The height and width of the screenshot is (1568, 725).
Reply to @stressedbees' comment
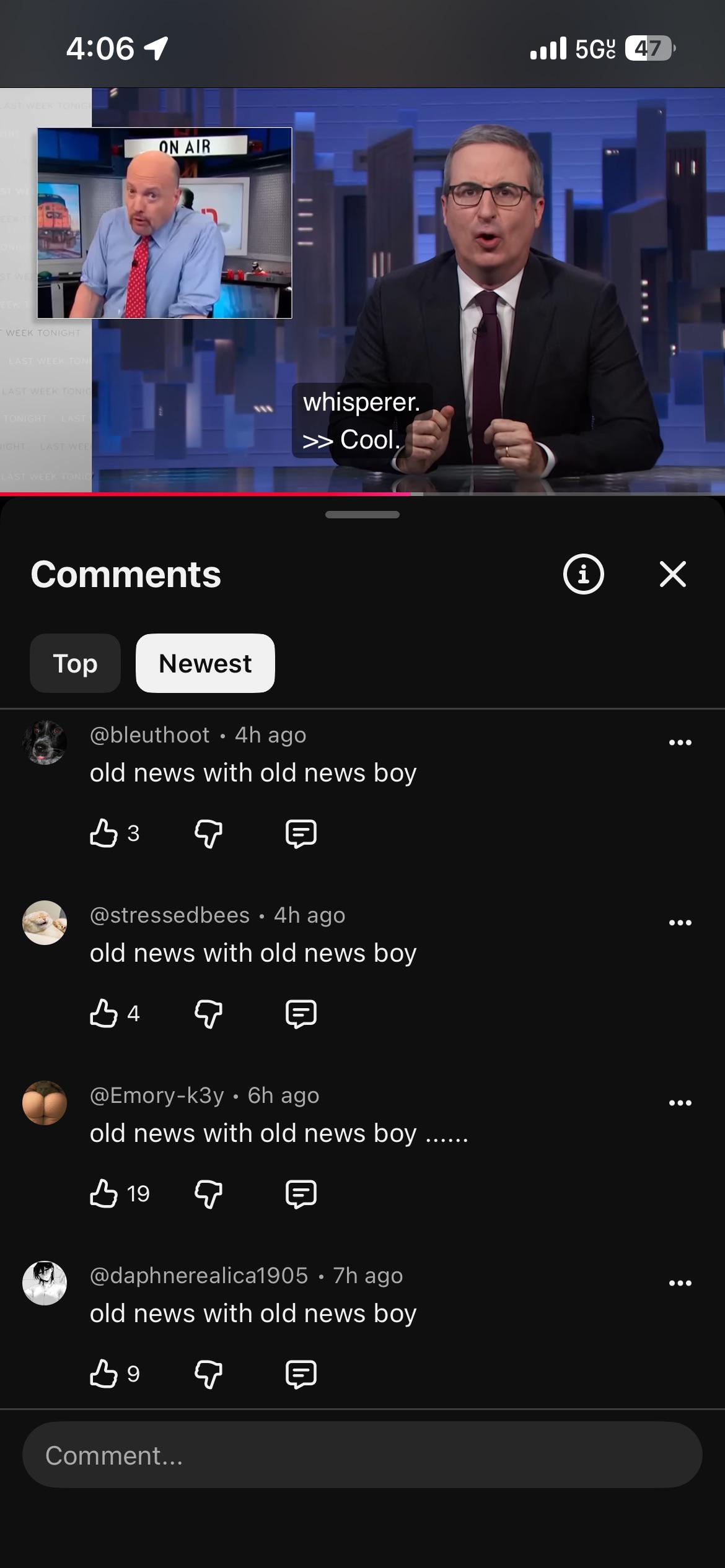point(301,1014)
